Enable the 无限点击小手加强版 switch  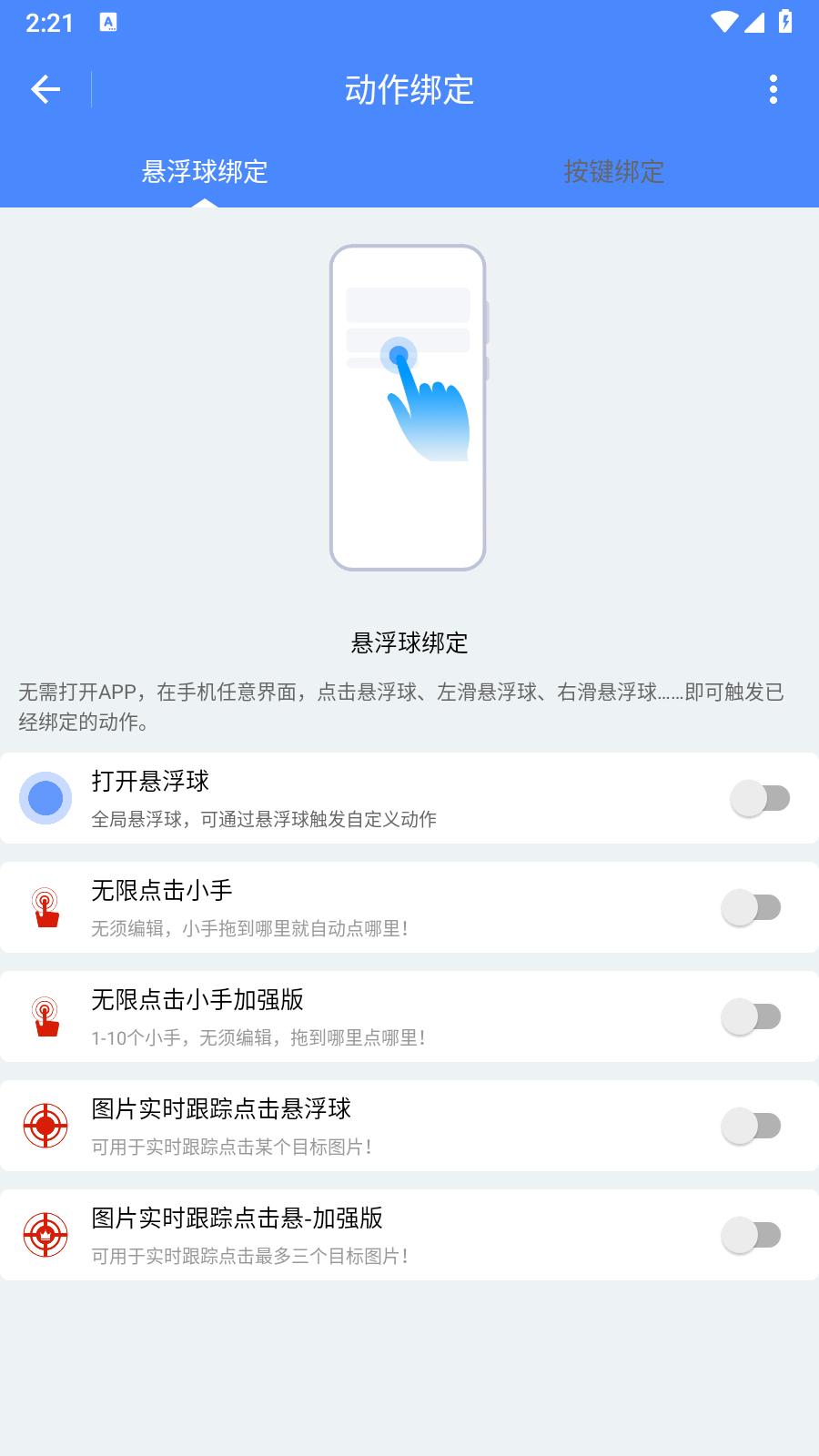(x=754, y=1016)
